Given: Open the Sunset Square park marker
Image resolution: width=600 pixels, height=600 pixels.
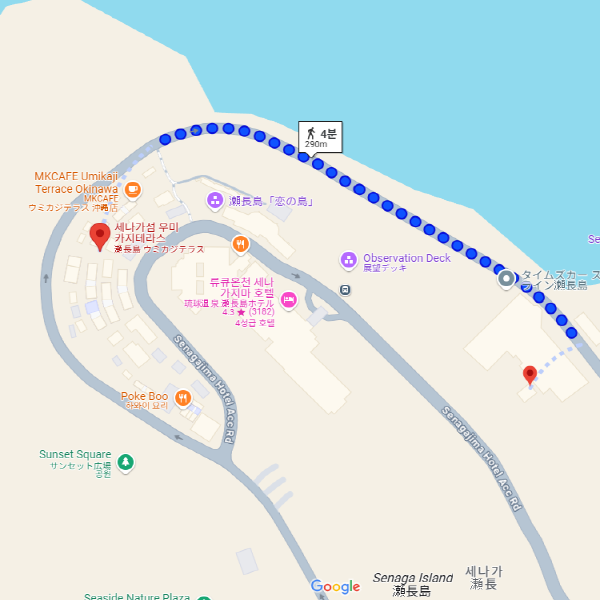Looking at the screenshot, I should click(125, 462).
